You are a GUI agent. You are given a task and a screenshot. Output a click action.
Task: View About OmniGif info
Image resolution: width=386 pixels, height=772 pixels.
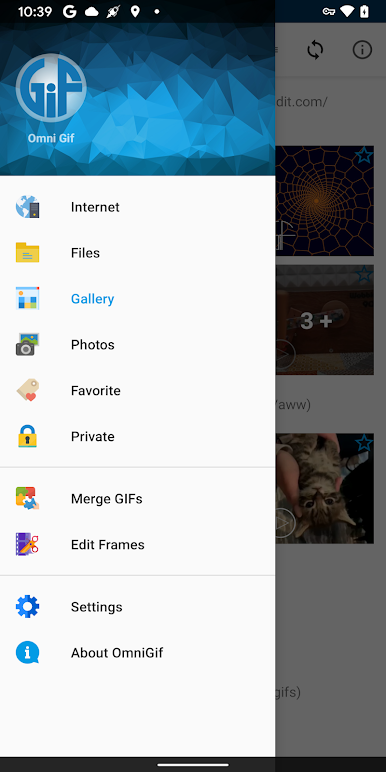click(137, 652)
